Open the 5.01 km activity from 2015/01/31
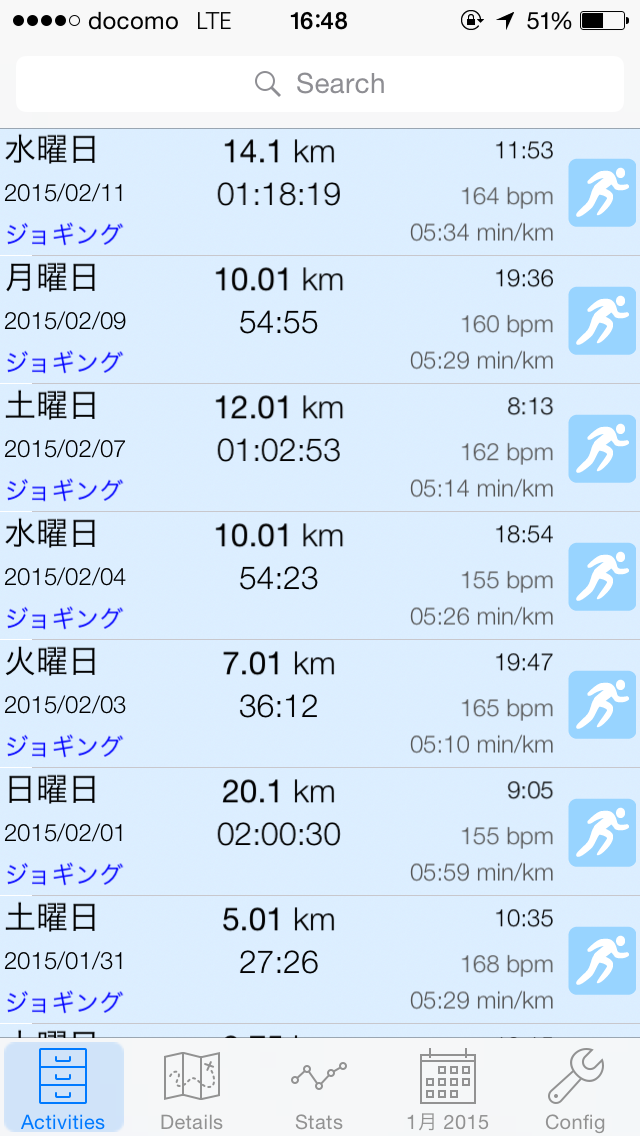This screenshot has height=1136, width=640. tap(320, 960)
